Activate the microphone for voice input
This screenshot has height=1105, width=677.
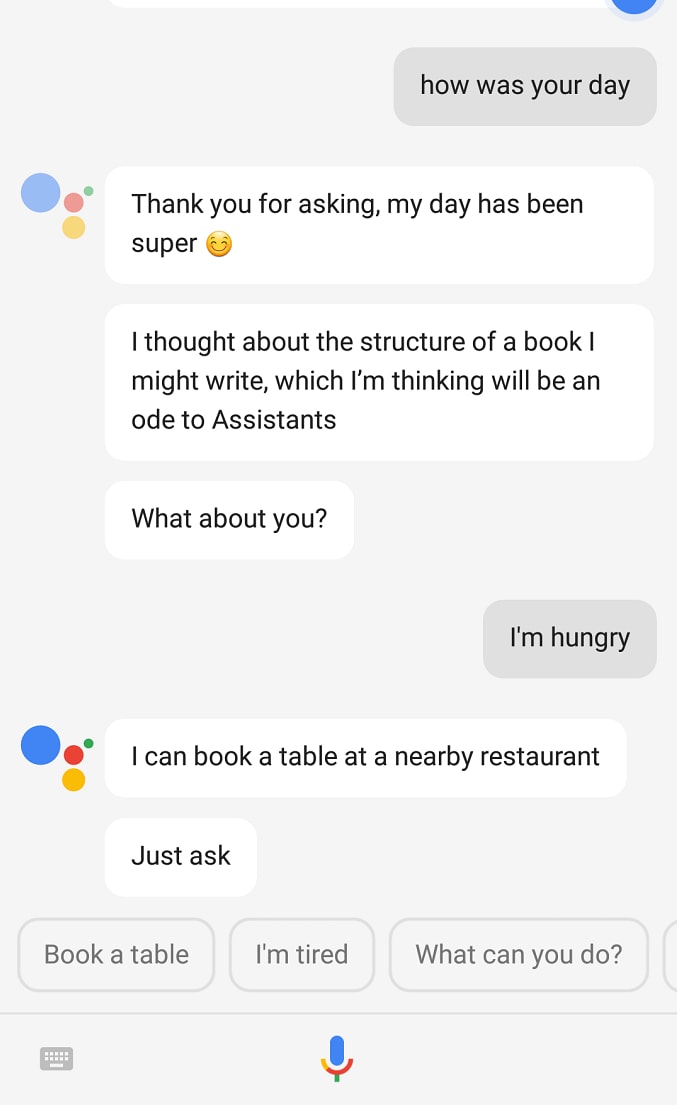click(337, 1057)
